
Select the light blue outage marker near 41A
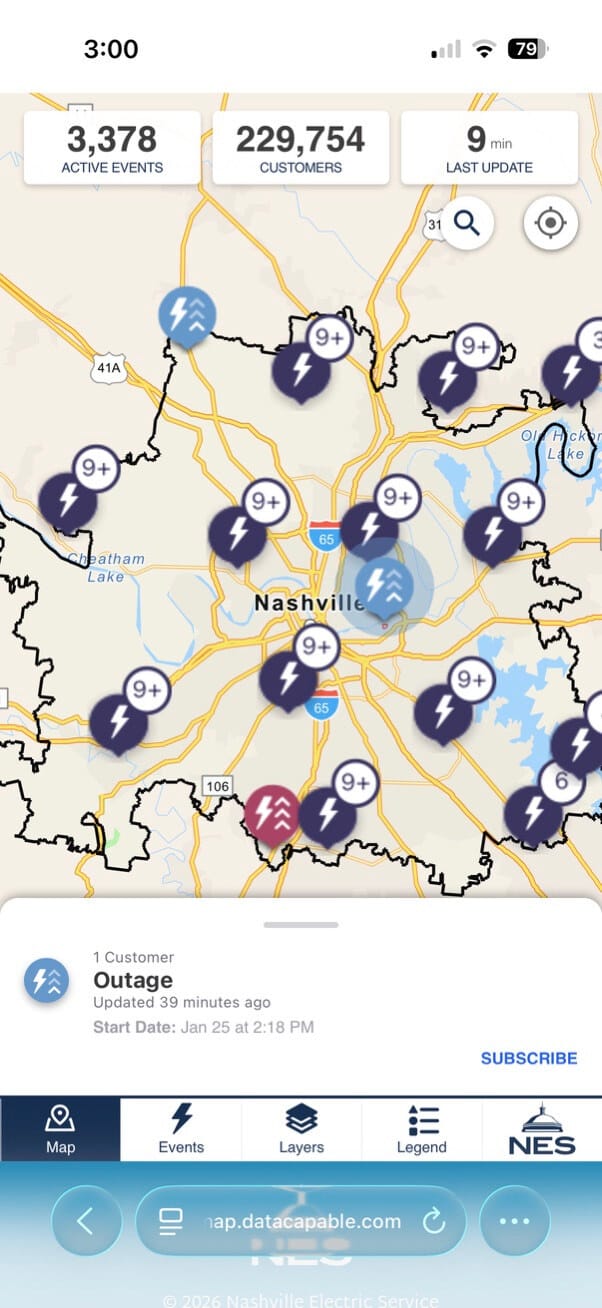click(x=187, y=317)
